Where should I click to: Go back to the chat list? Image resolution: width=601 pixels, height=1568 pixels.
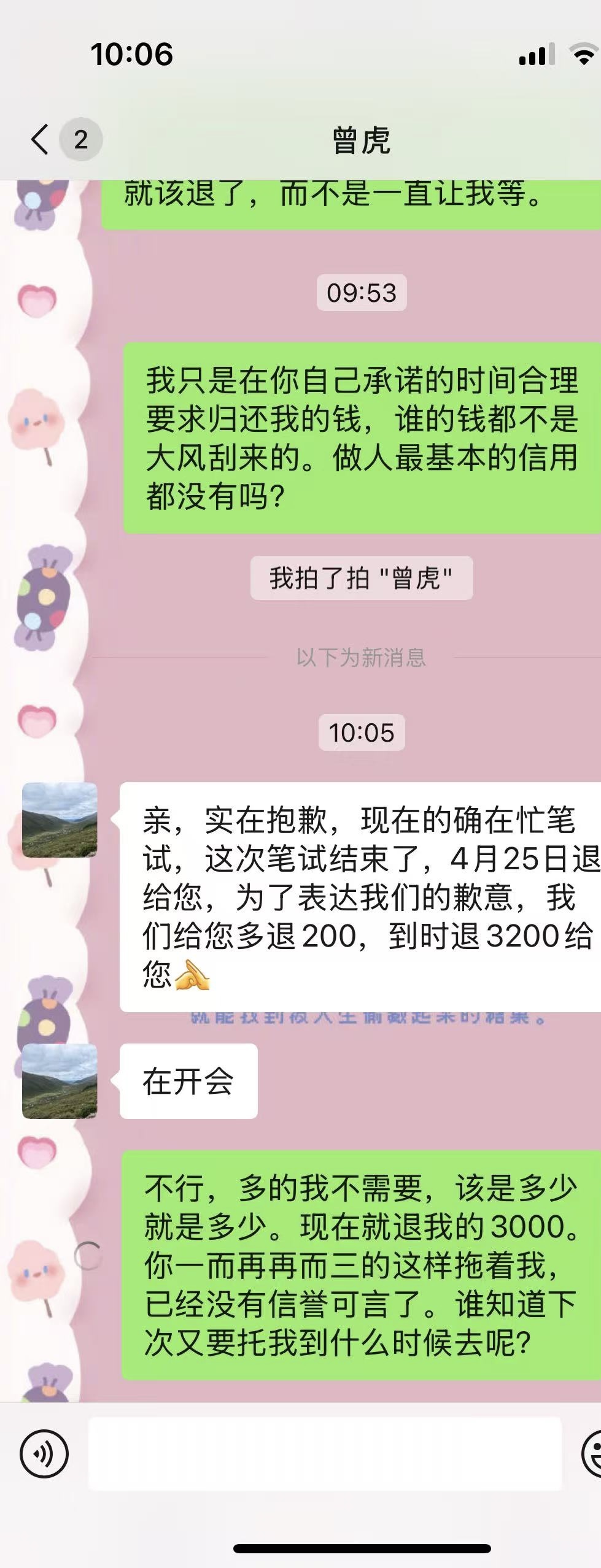[41, 139]
